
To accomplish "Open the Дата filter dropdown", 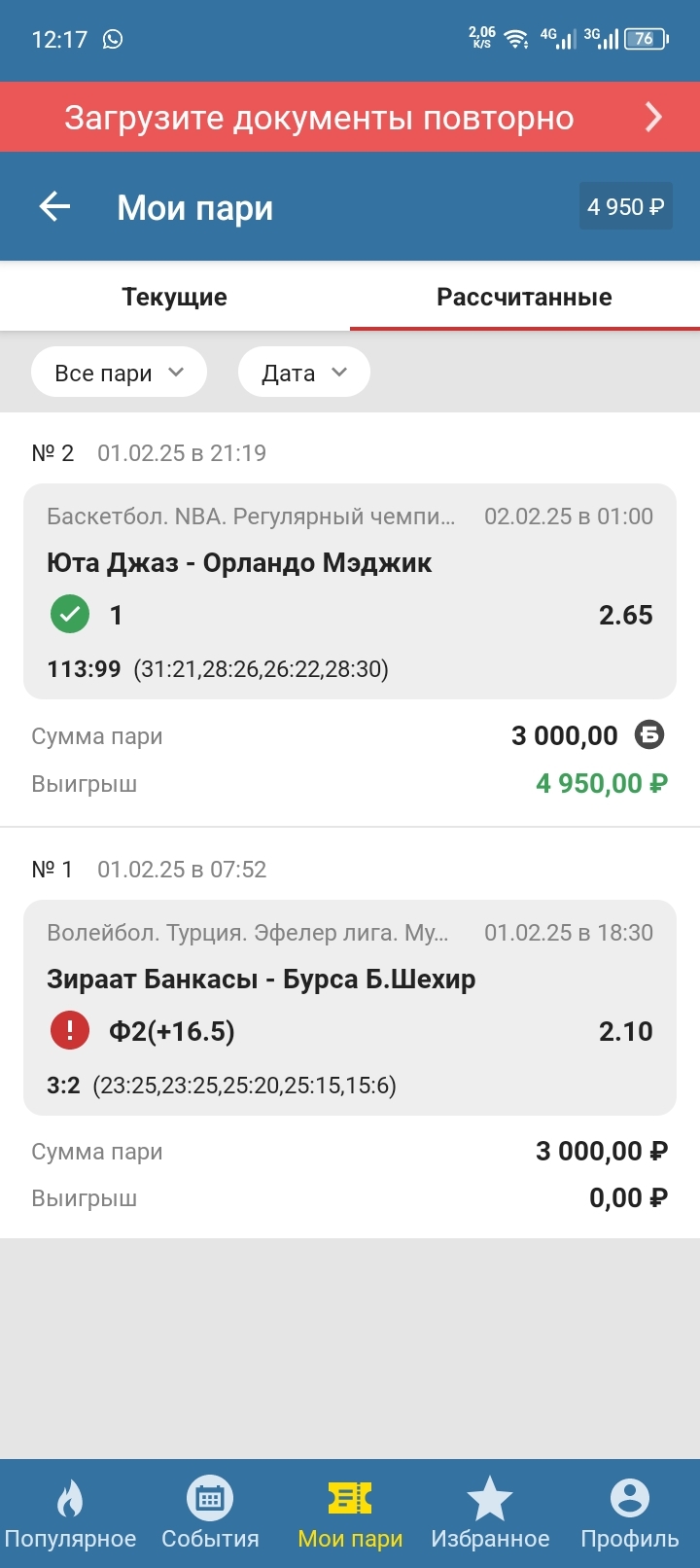I will [304, 373].
